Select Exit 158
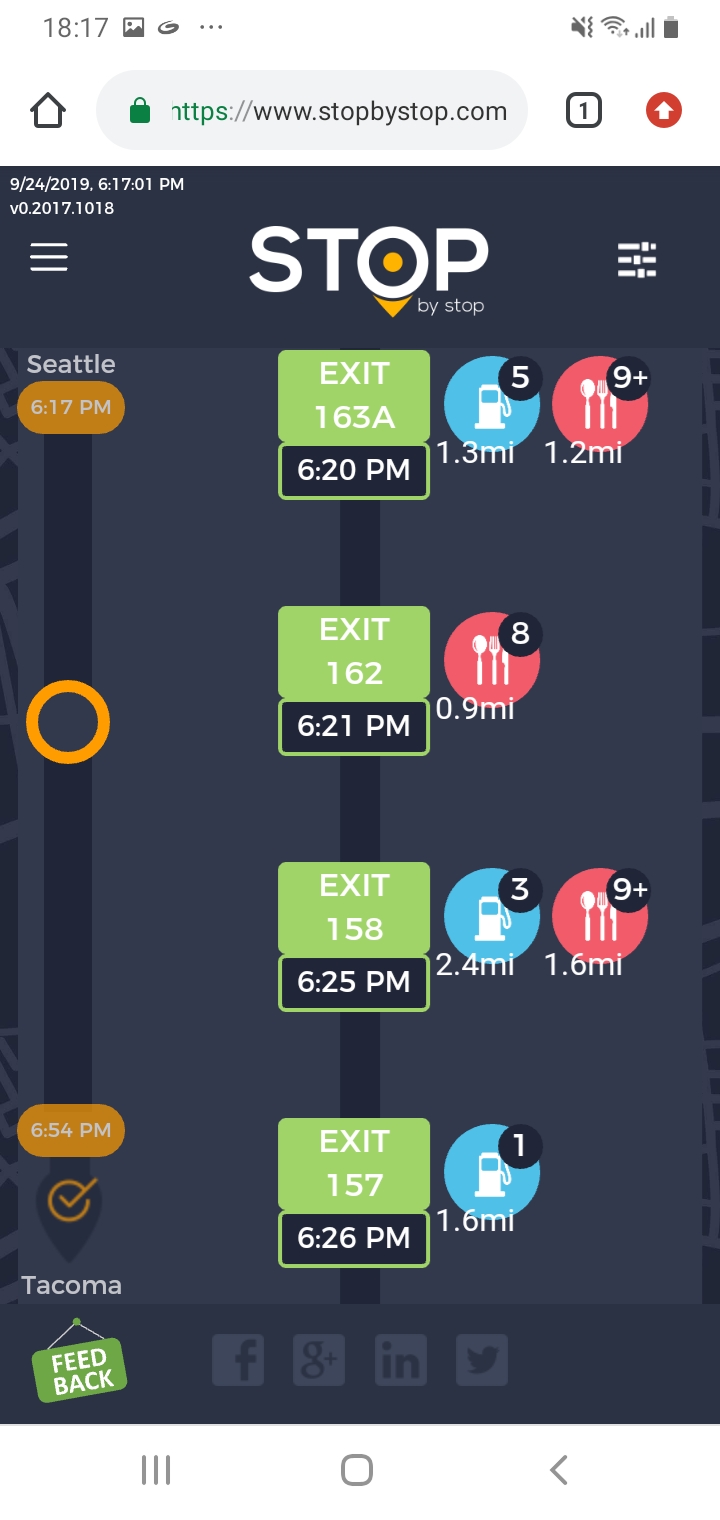The image size is (720, 1520). pos(354,908)
